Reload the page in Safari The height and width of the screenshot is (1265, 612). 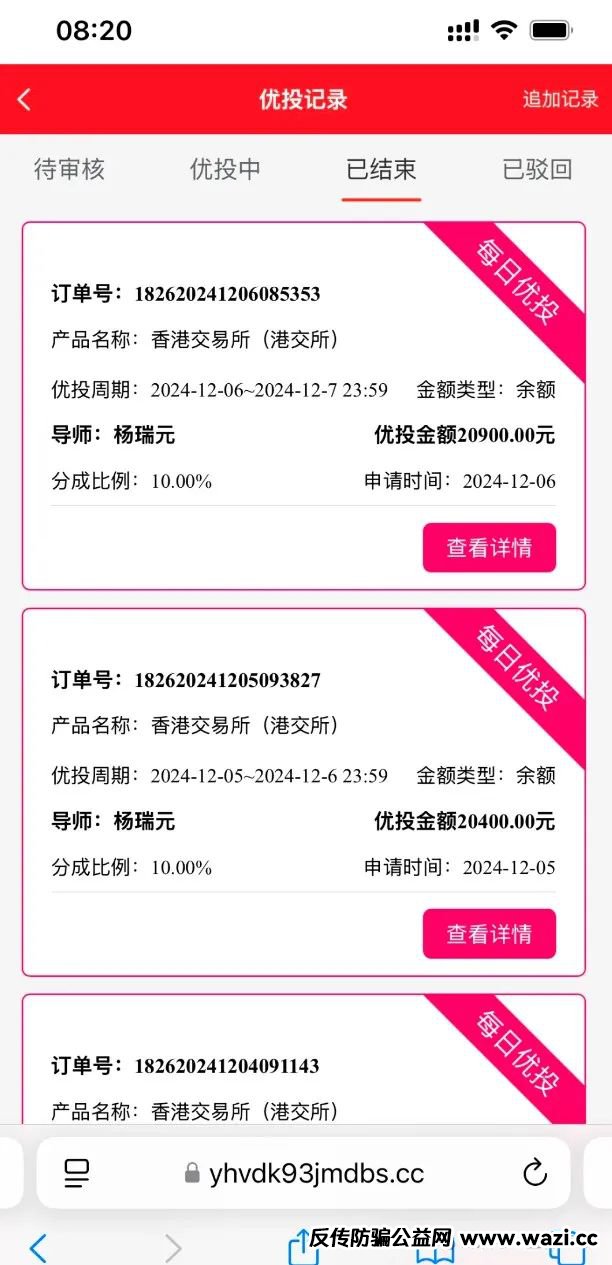pyautogui.click(x=535, y=1173)
